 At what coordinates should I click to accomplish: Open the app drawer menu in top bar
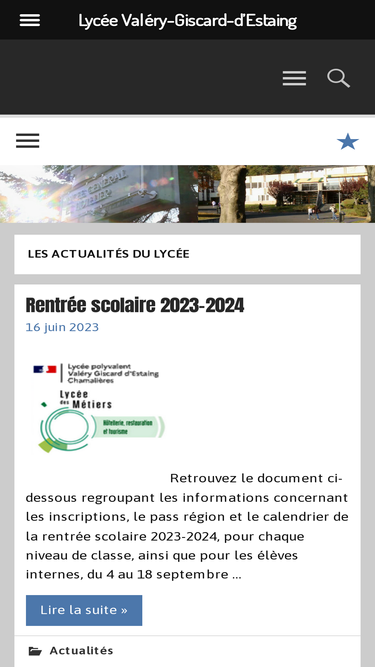point(30,20)
